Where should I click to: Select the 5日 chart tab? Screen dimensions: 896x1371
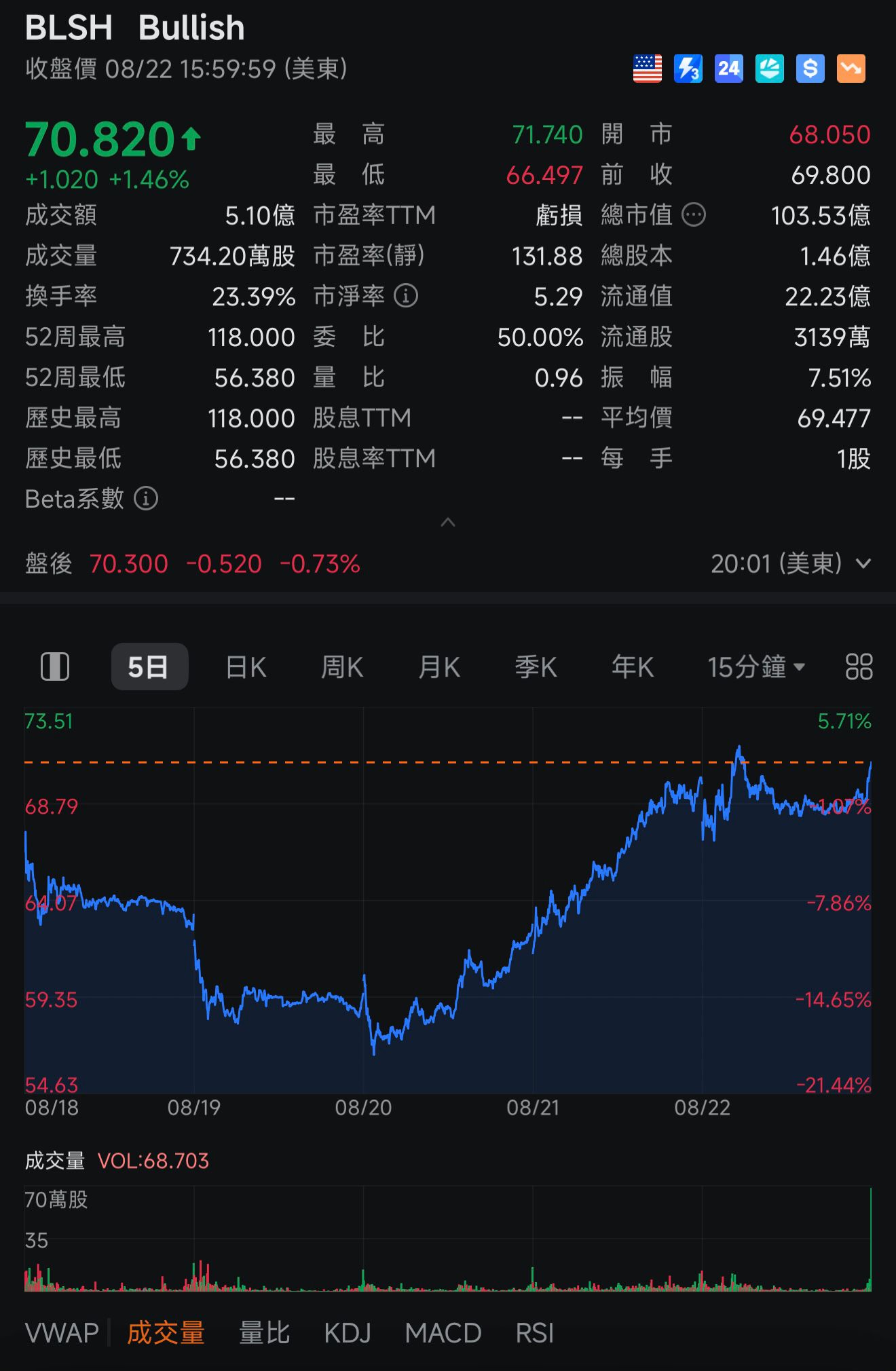coord(149,667)
